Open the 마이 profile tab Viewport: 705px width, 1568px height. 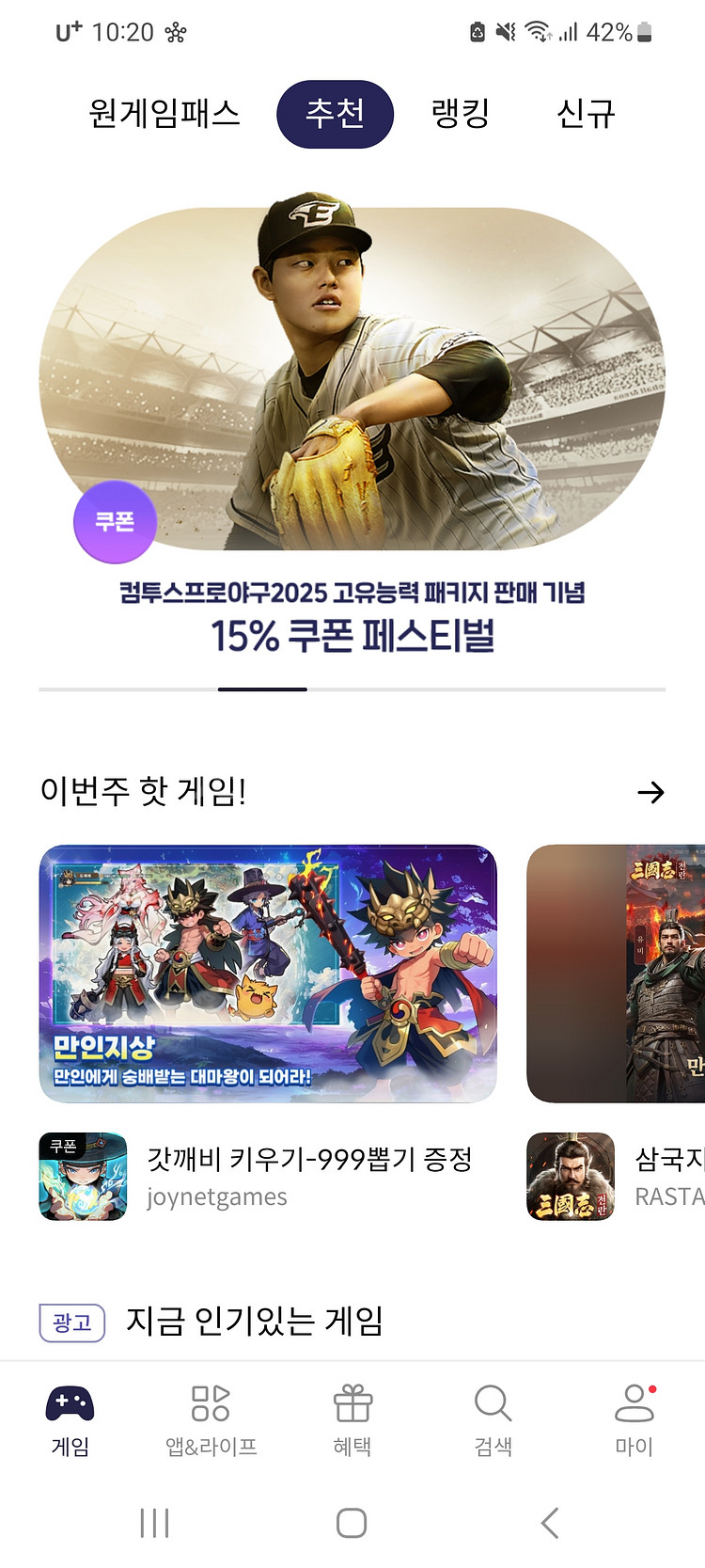coord(634,1420)
